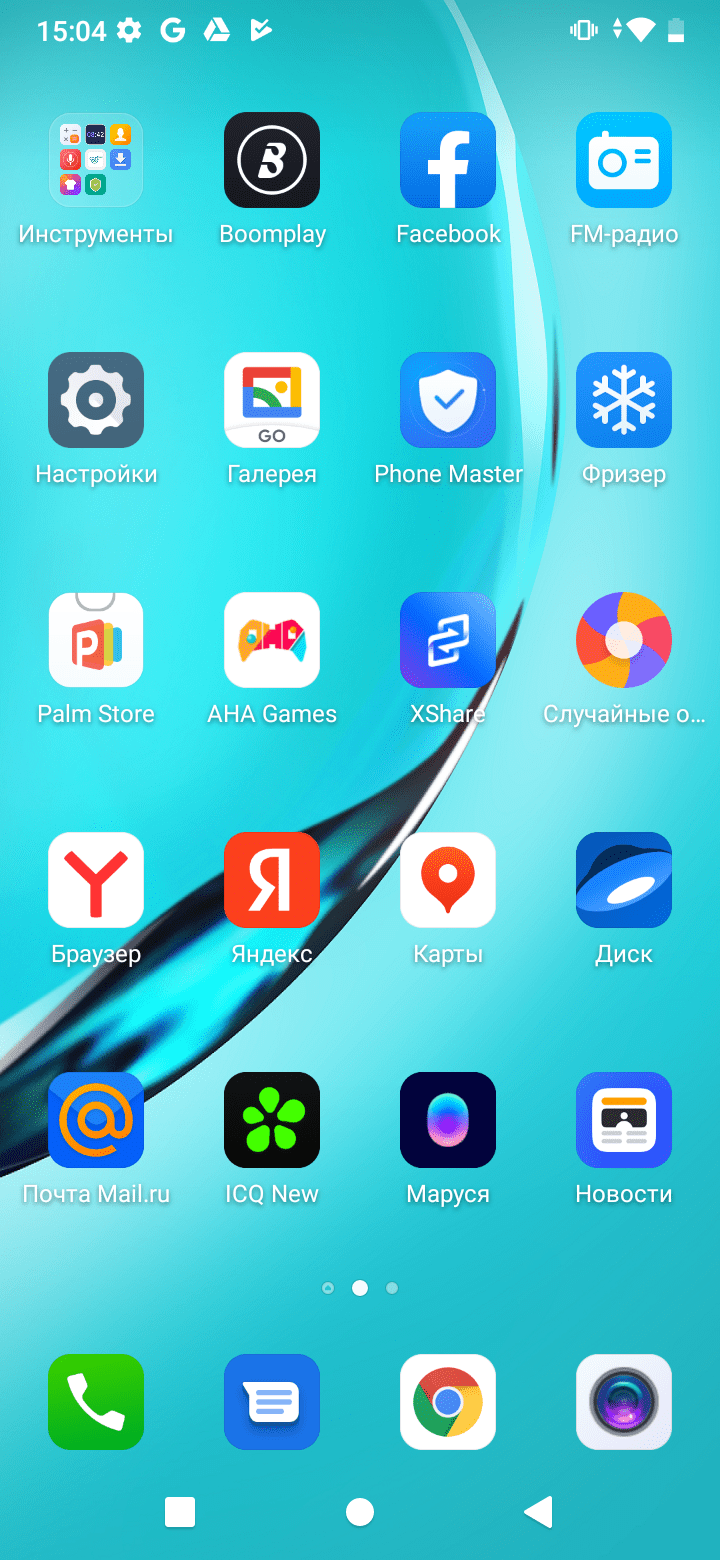Open Почта Mail.ru
This screenshot has height=1560, width=720.
(96, 1120)
